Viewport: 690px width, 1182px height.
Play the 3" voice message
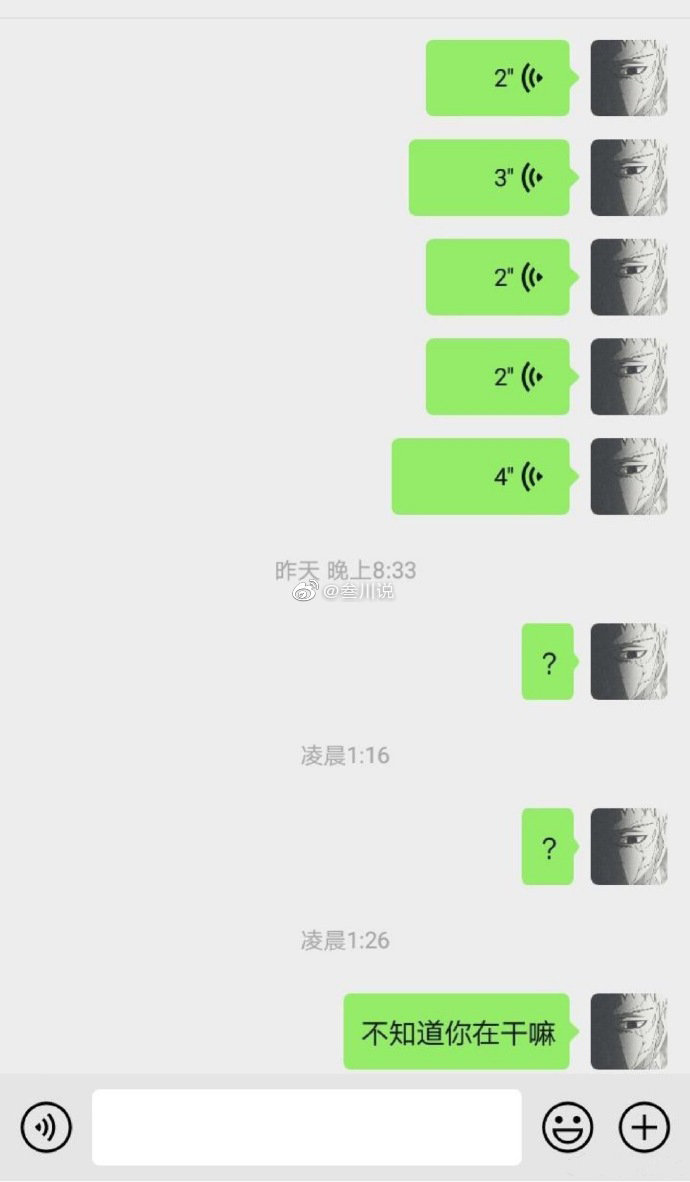click(x=490, y=178)
